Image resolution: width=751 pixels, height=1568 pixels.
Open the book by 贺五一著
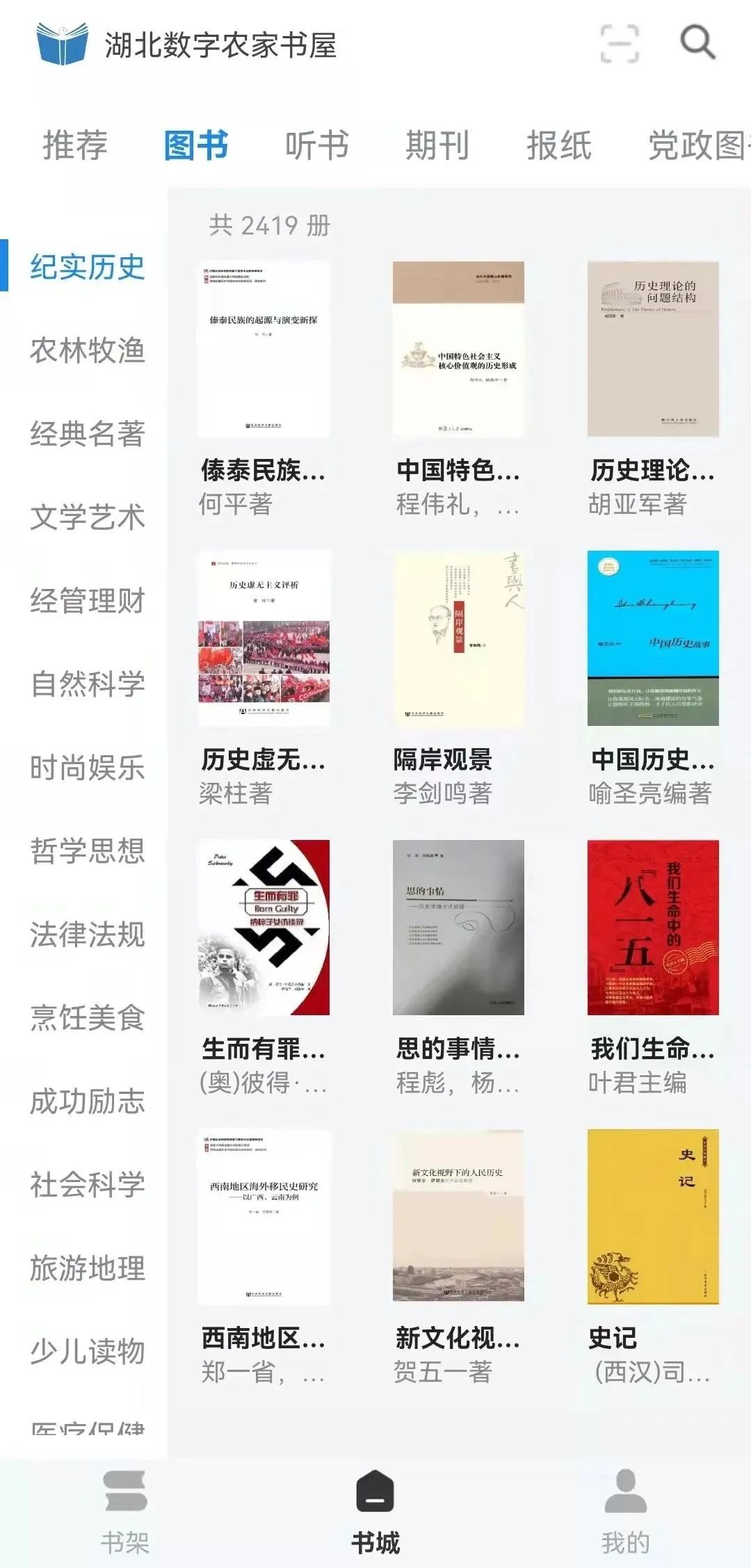458,1217
